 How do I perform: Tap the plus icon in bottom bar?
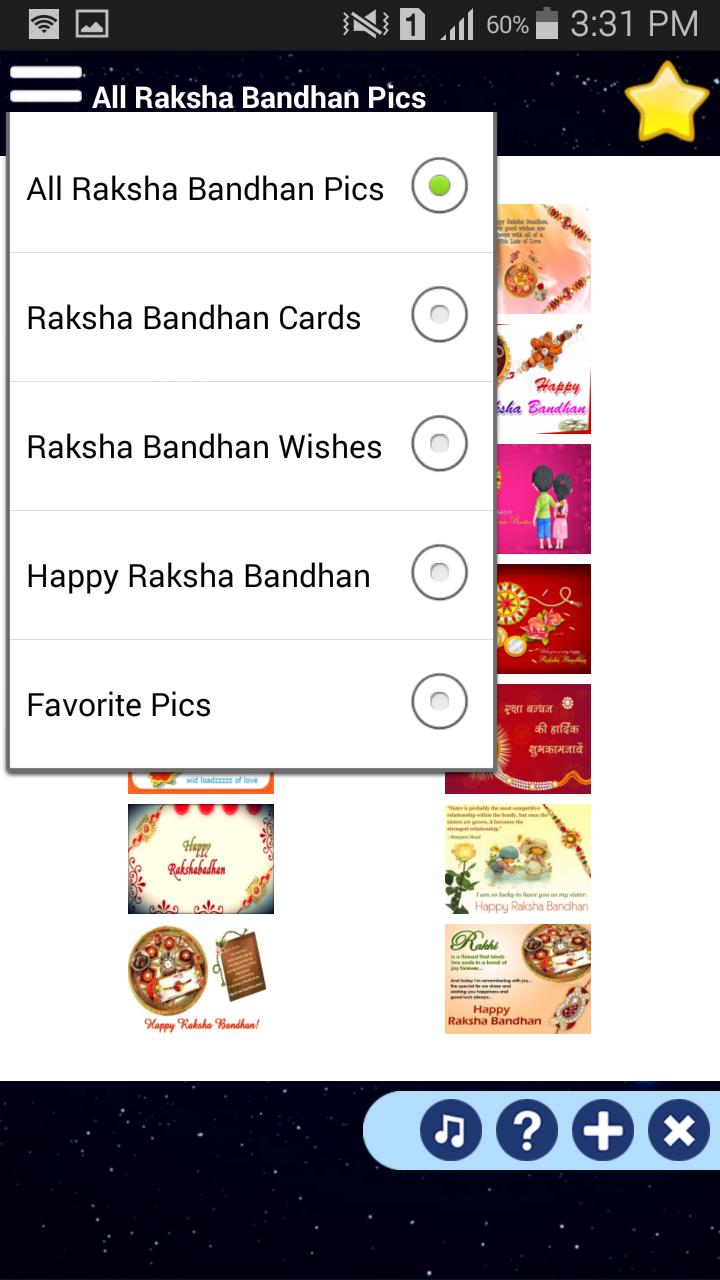pyautogui.click(x=603, y=1129)
